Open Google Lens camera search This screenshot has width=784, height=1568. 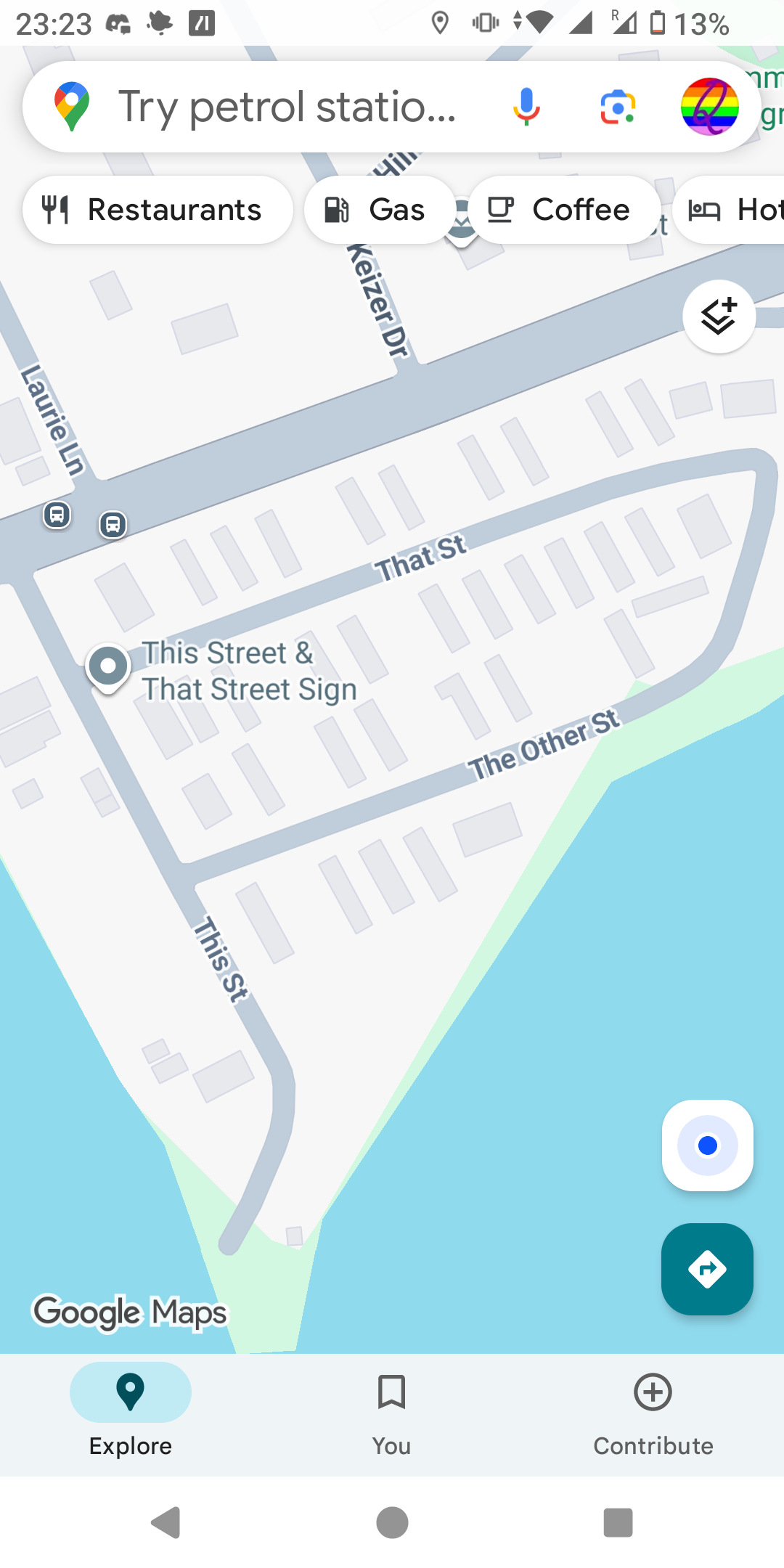[x=618, y=107]
